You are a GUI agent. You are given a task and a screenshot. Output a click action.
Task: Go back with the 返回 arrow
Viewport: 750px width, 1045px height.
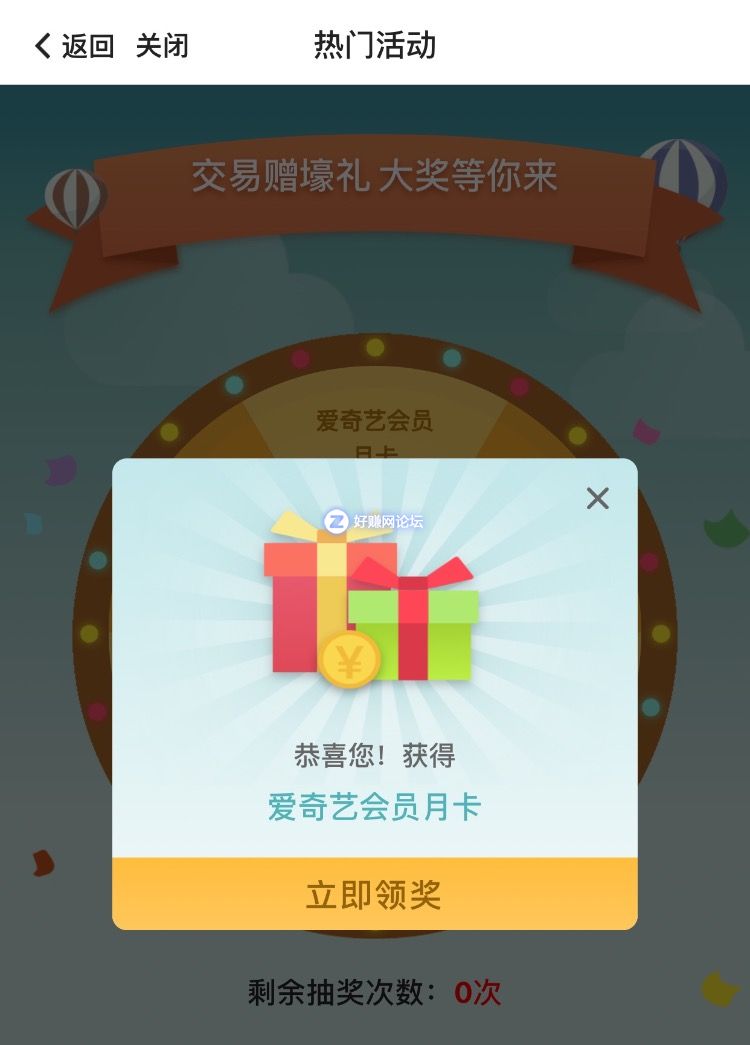coord(72,46)
